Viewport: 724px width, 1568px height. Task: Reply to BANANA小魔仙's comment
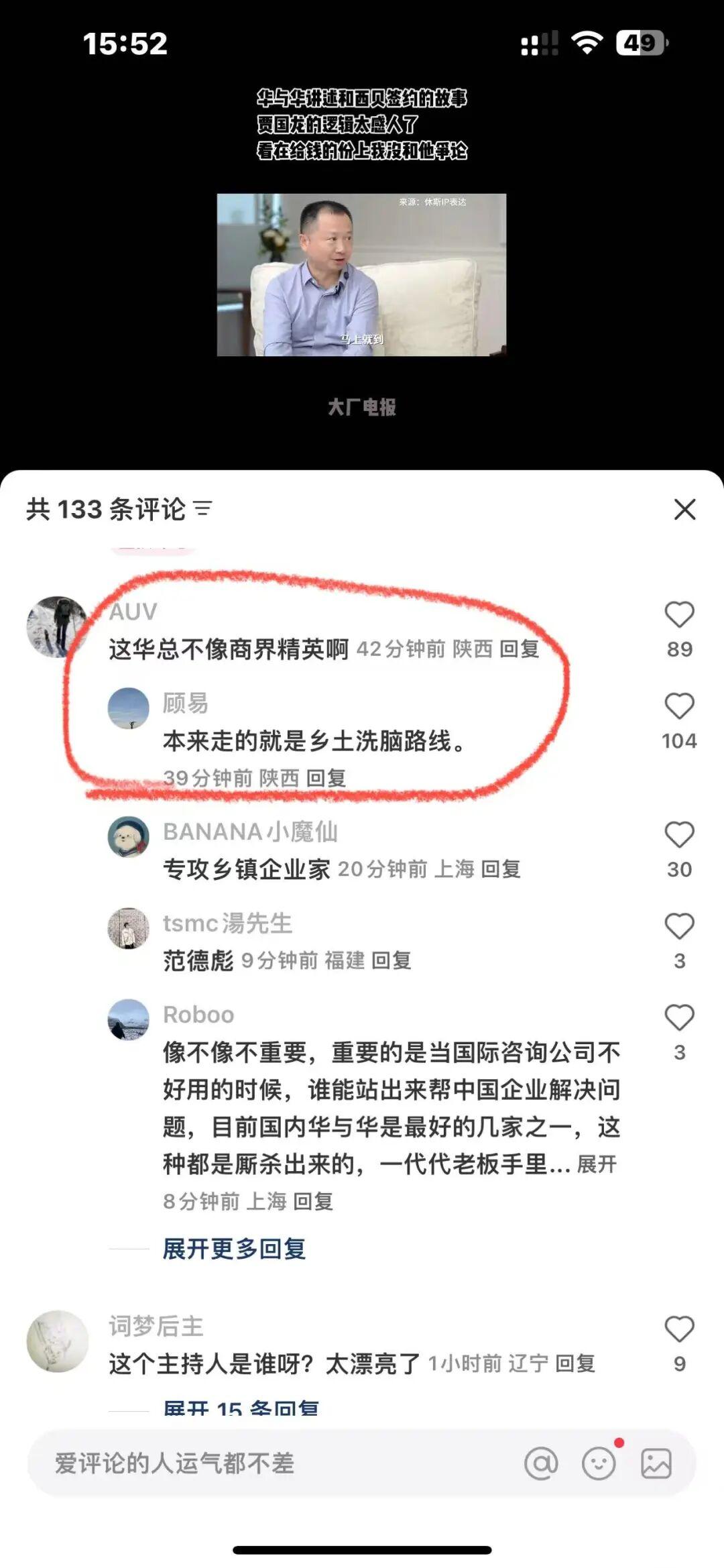pos(501,869)
